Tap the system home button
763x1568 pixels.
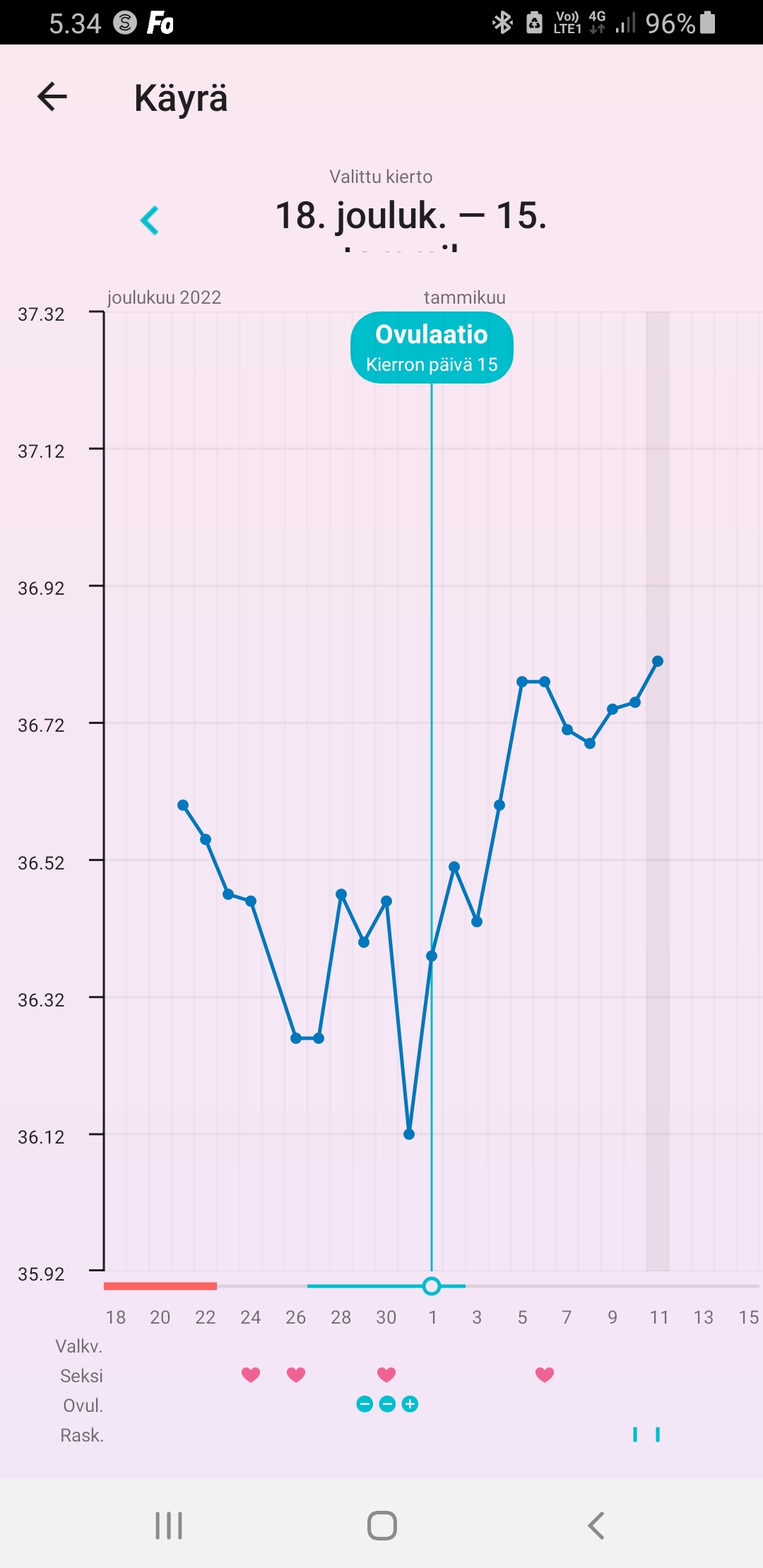[381, 1526]
